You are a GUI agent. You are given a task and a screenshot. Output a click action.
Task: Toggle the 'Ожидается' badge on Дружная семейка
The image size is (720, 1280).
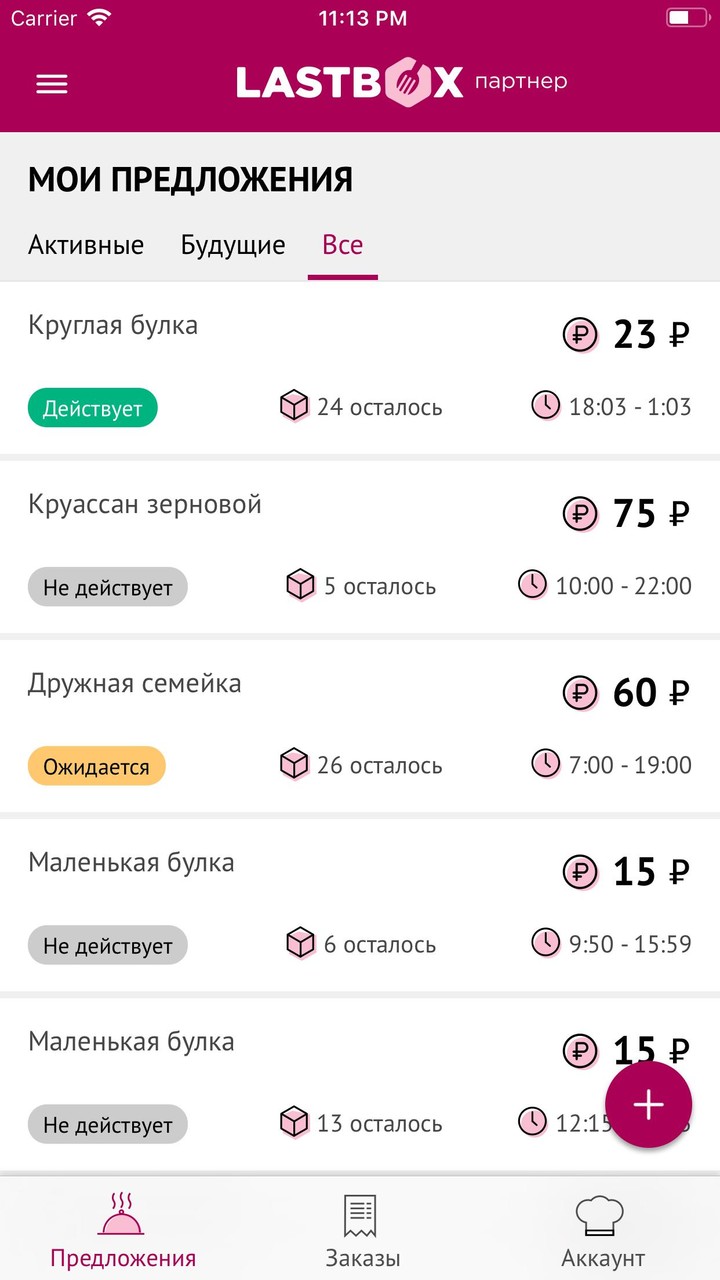96,765
